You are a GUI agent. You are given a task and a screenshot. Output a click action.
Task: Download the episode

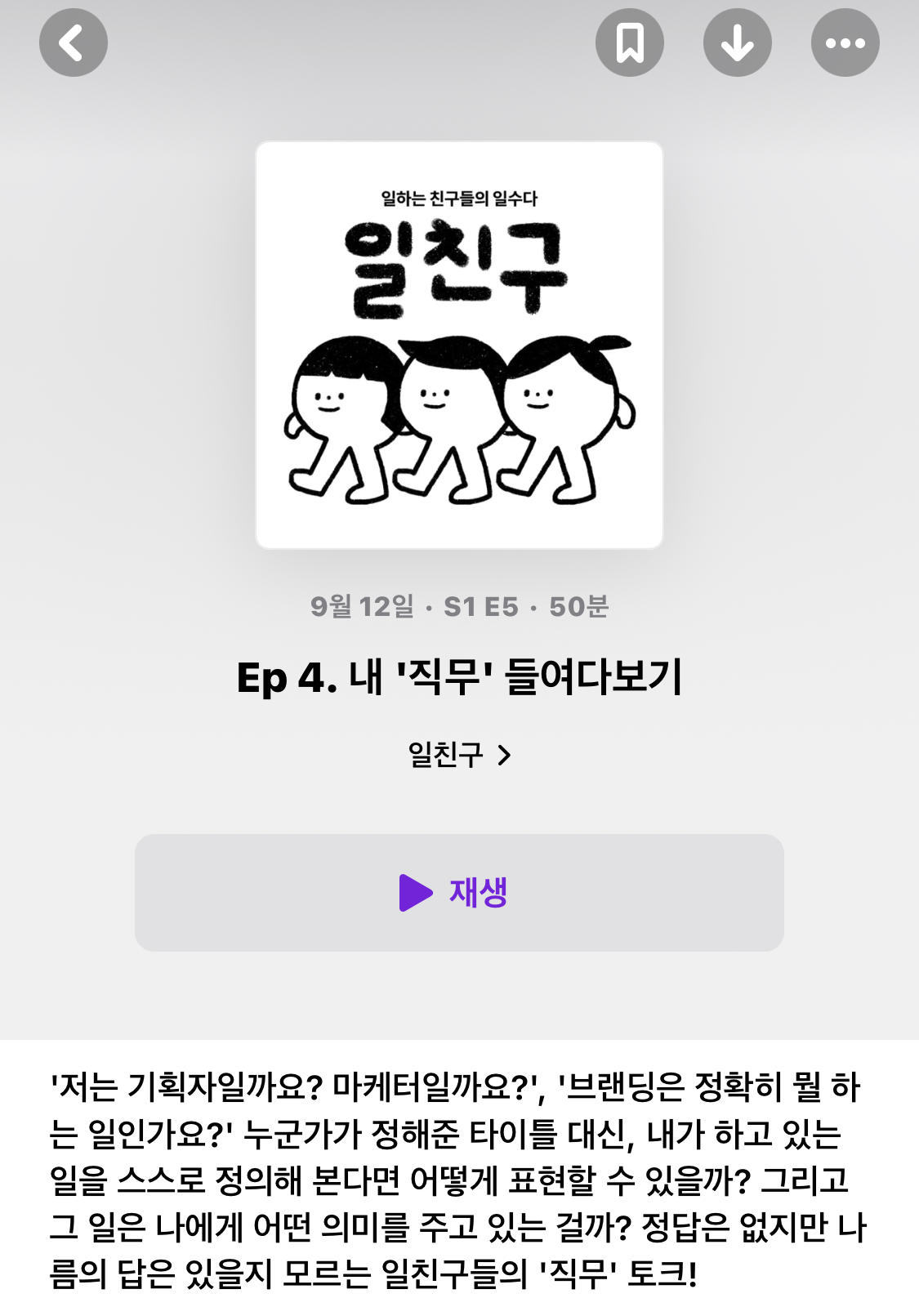click(737, 42)
